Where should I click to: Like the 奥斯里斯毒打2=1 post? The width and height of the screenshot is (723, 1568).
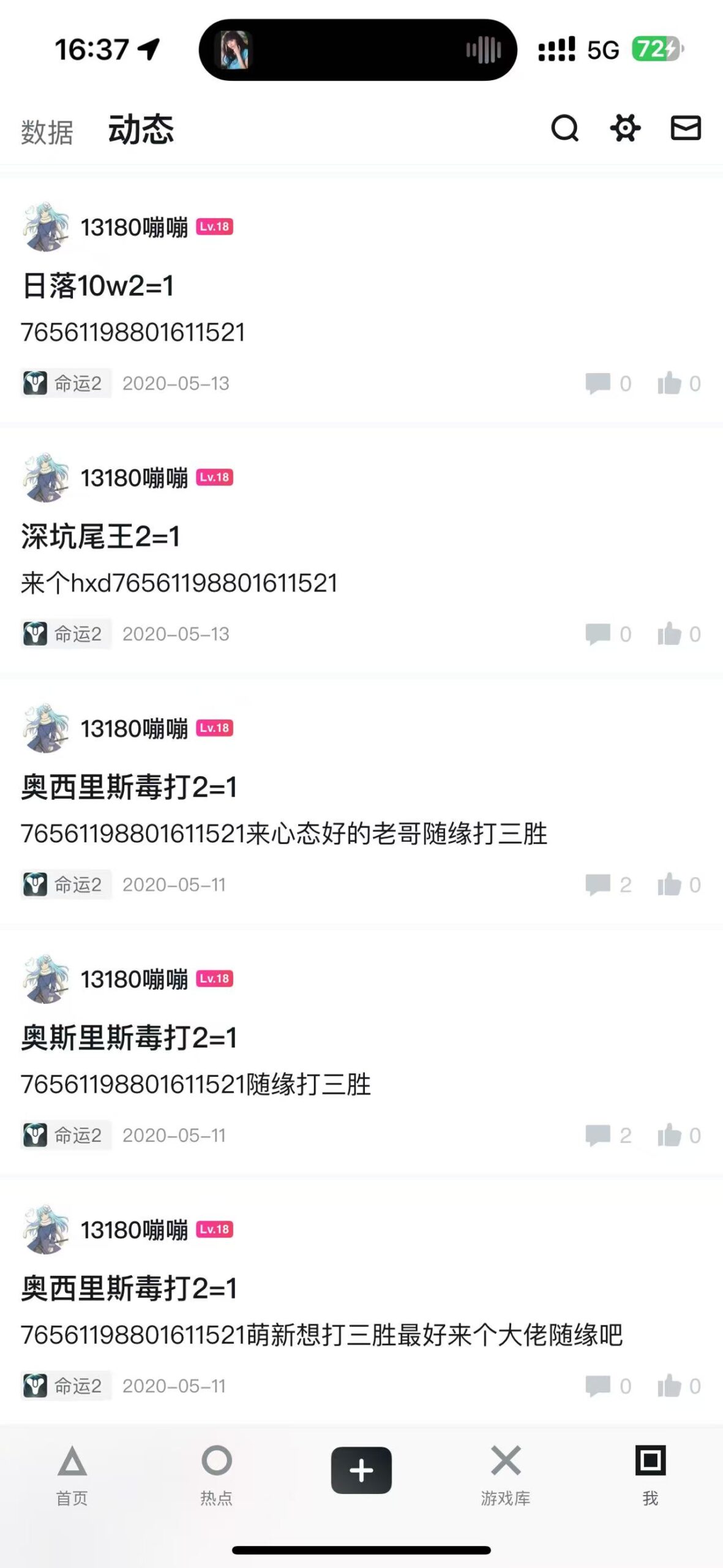point(670,1135)
